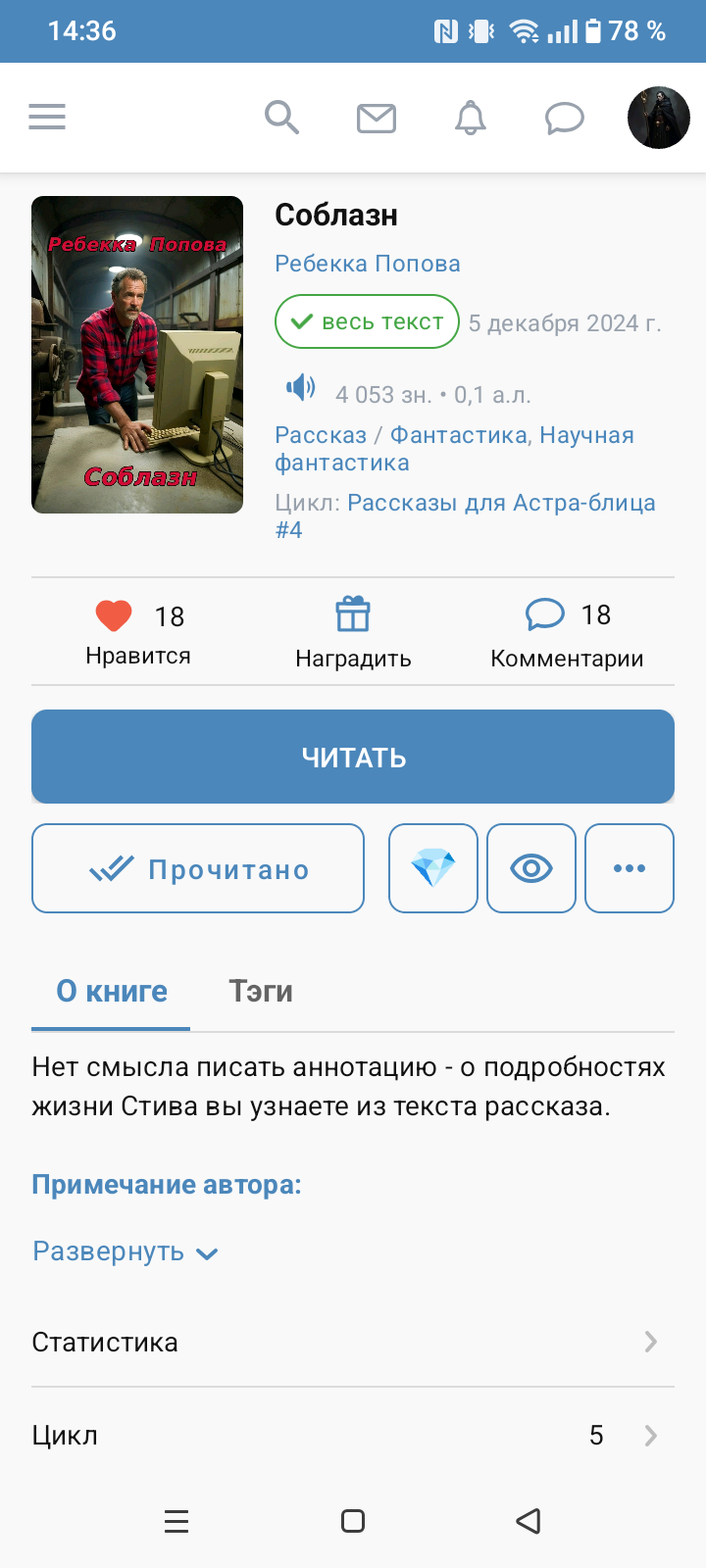The image size is (706, 1568).
Task: Open cycle Рассказы для Астра-блица
Action: tap(500, 504)
